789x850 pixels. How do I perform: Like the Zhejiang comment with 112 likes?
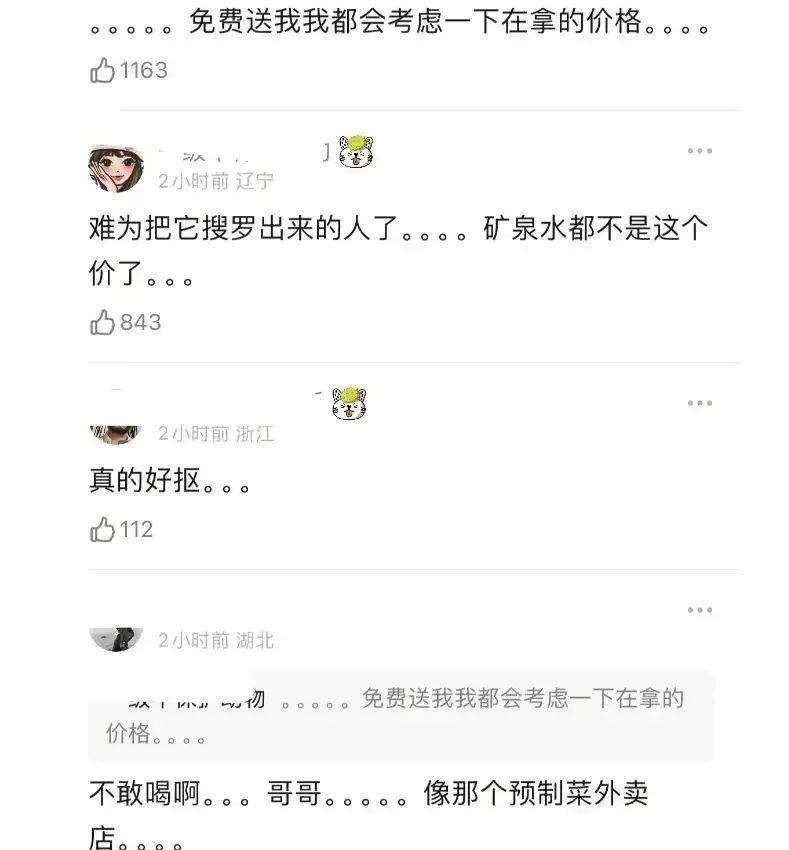coord(103,530)
